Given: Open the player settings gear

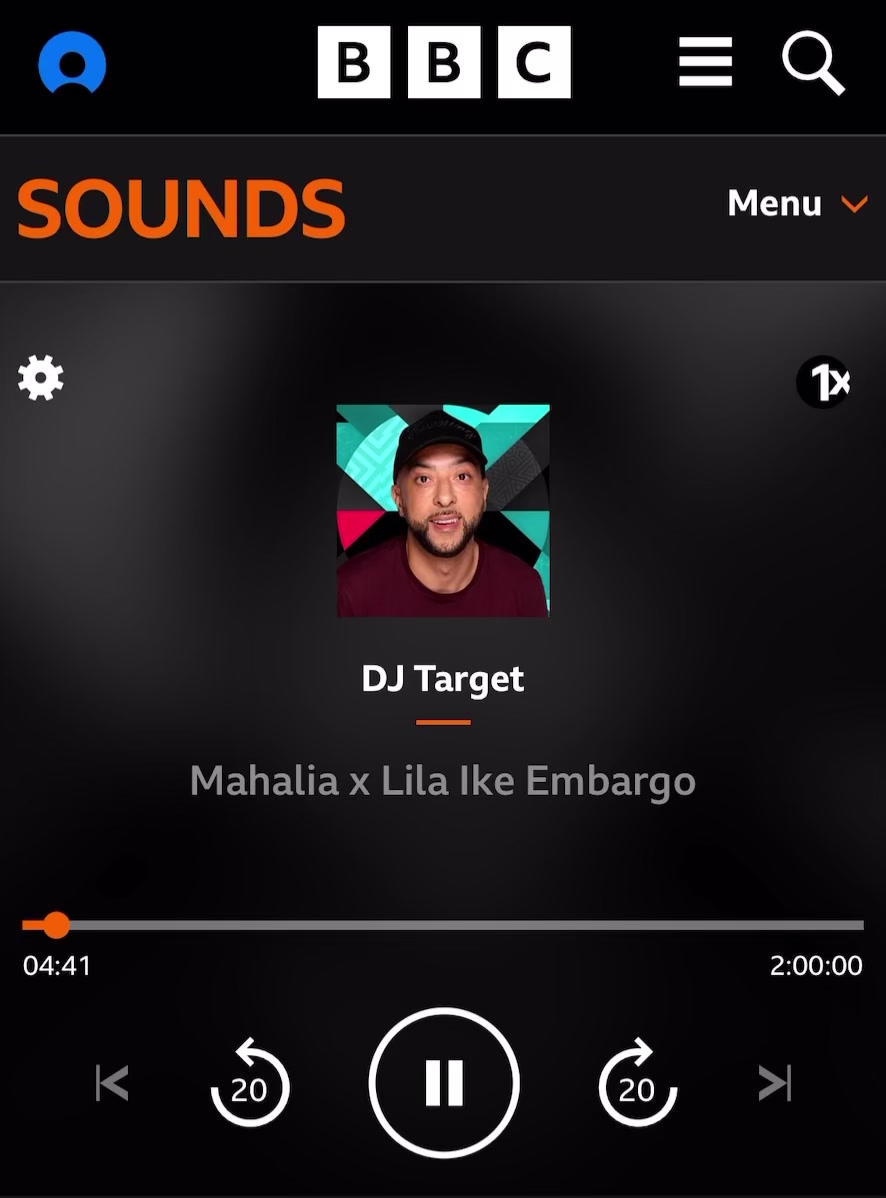Looking at the screenshot, I should (41, 378).
